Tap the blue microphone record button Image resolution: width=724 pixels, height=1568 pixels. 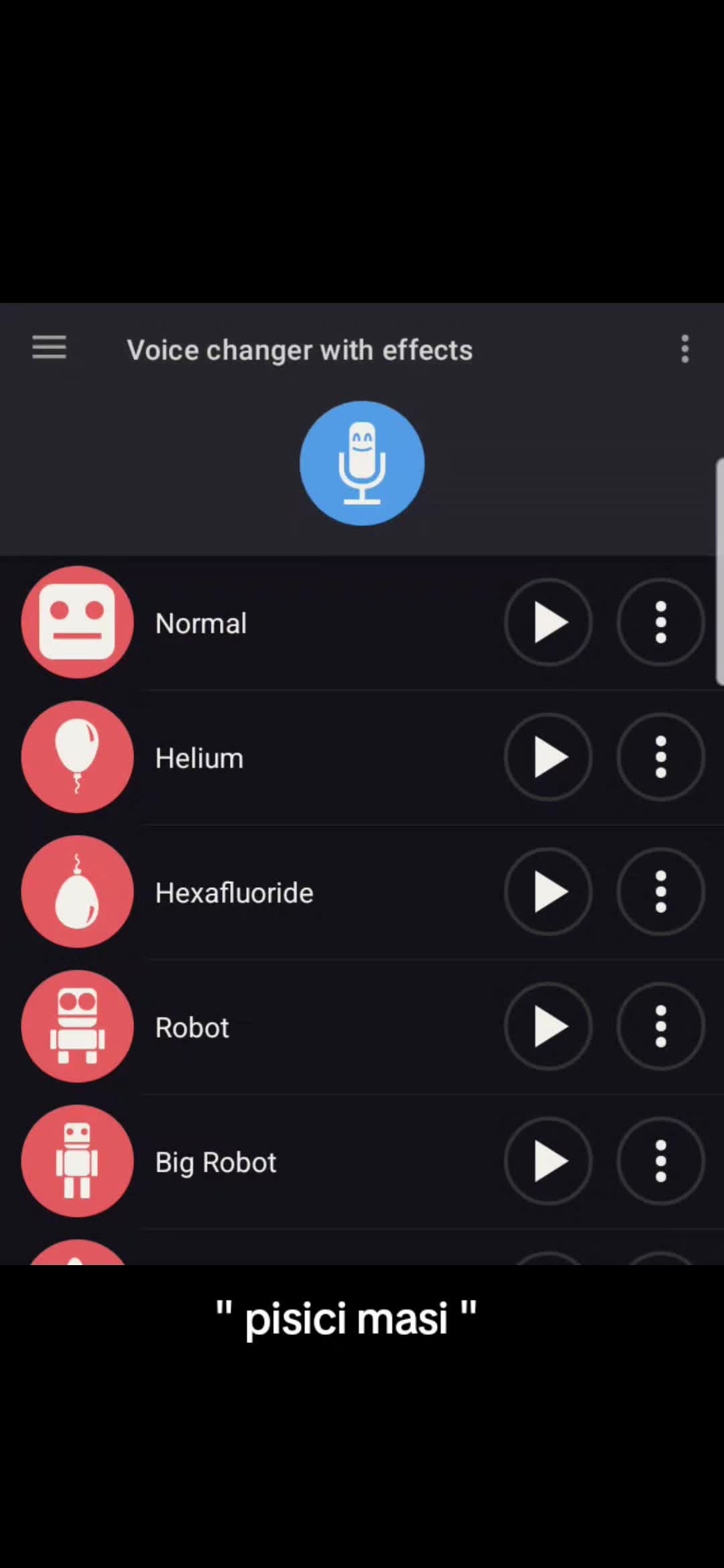pos(362,463)
